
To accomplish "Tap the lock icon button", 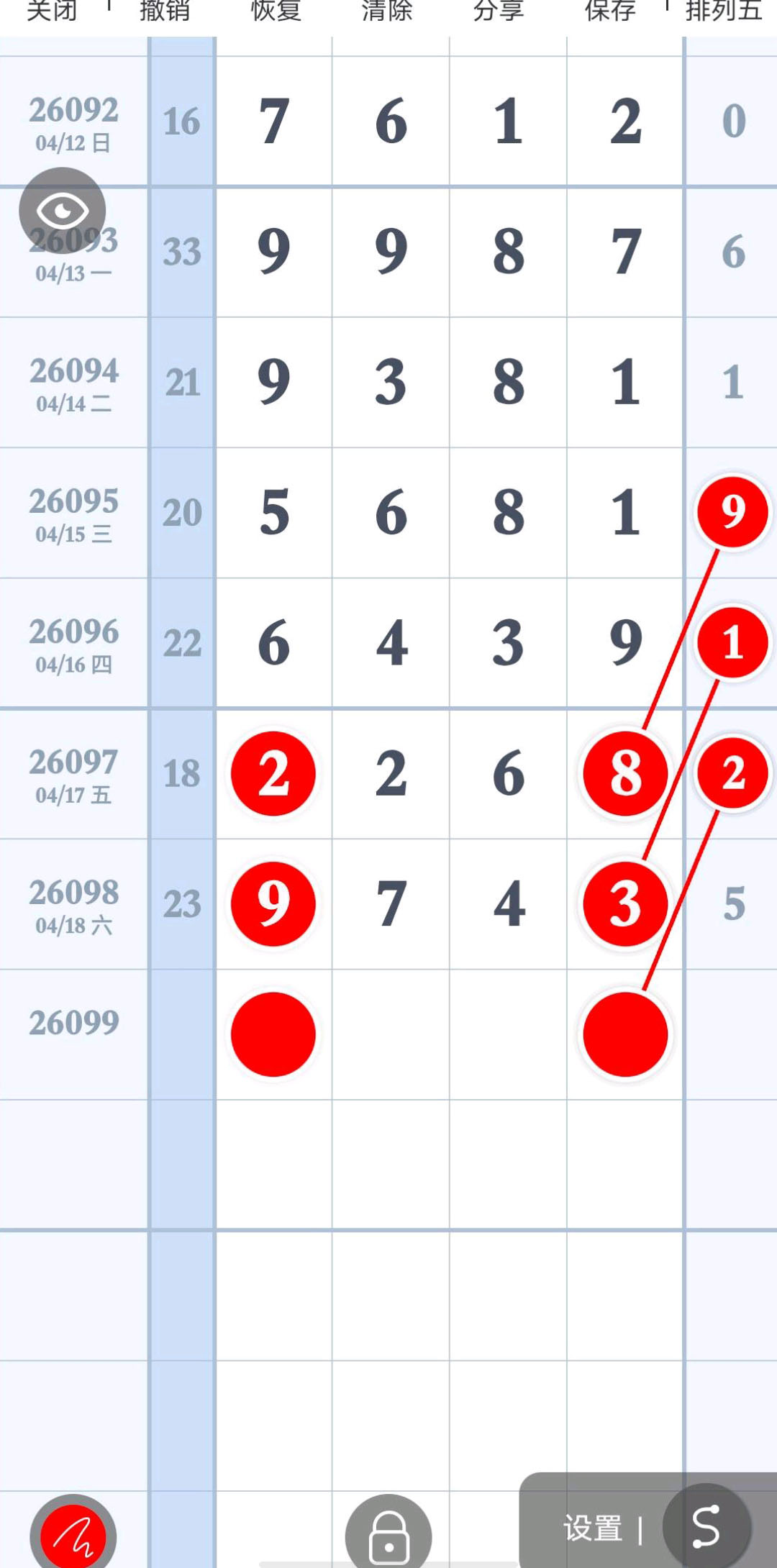I will (x=388, y=1536).
